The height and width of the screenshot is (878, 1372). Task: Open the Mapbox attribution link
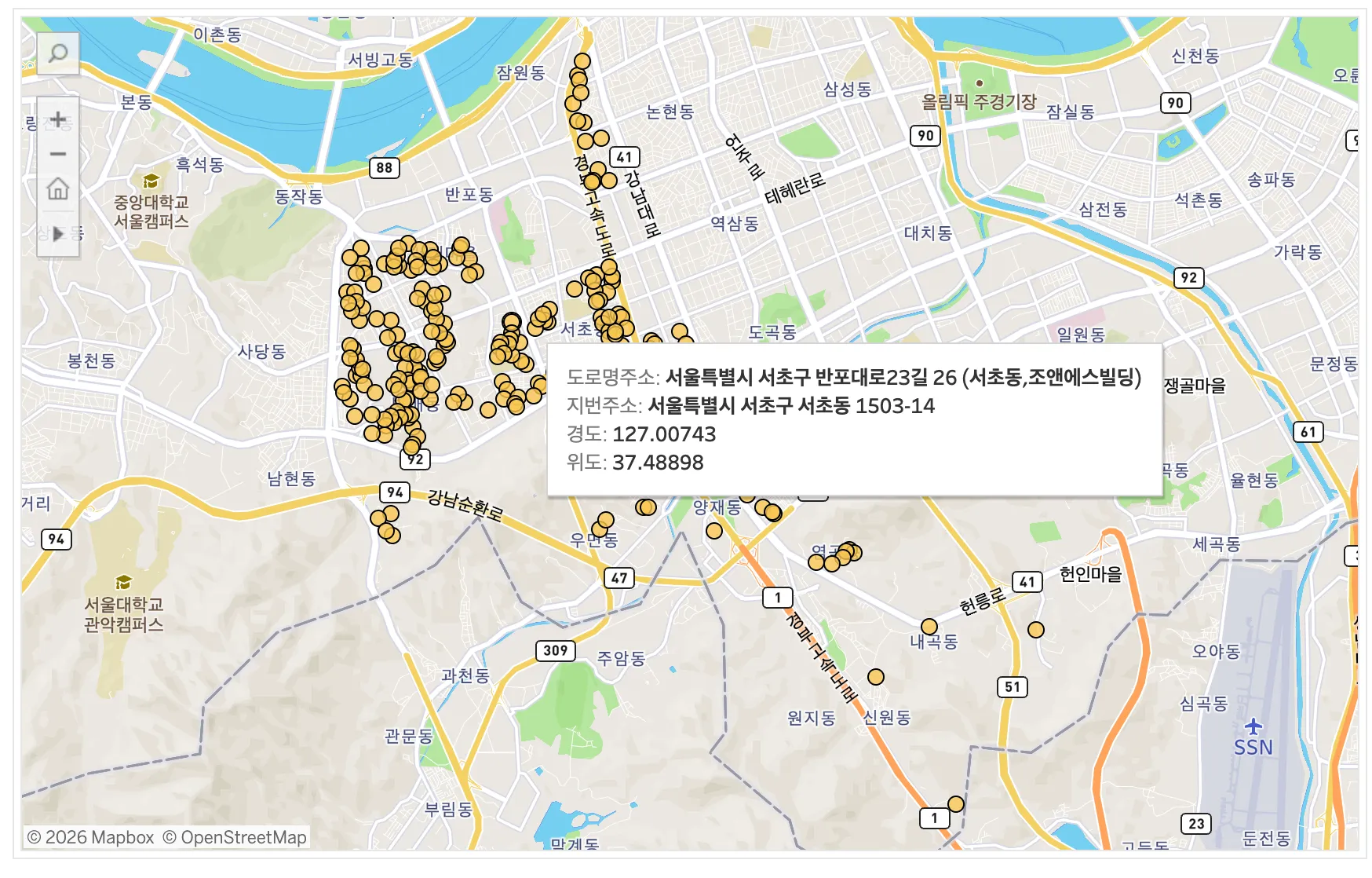[x=91, y=838]
